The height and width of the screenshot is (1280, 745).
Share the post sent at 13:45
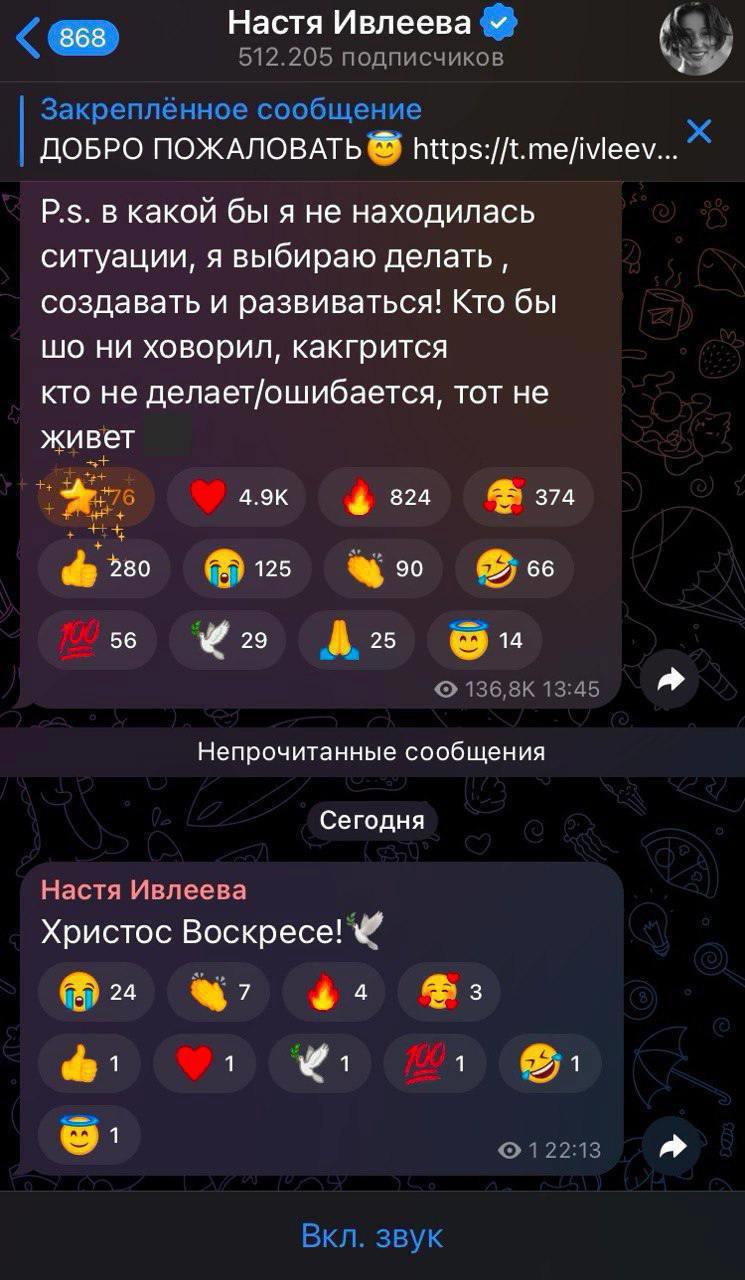point(670,680)
